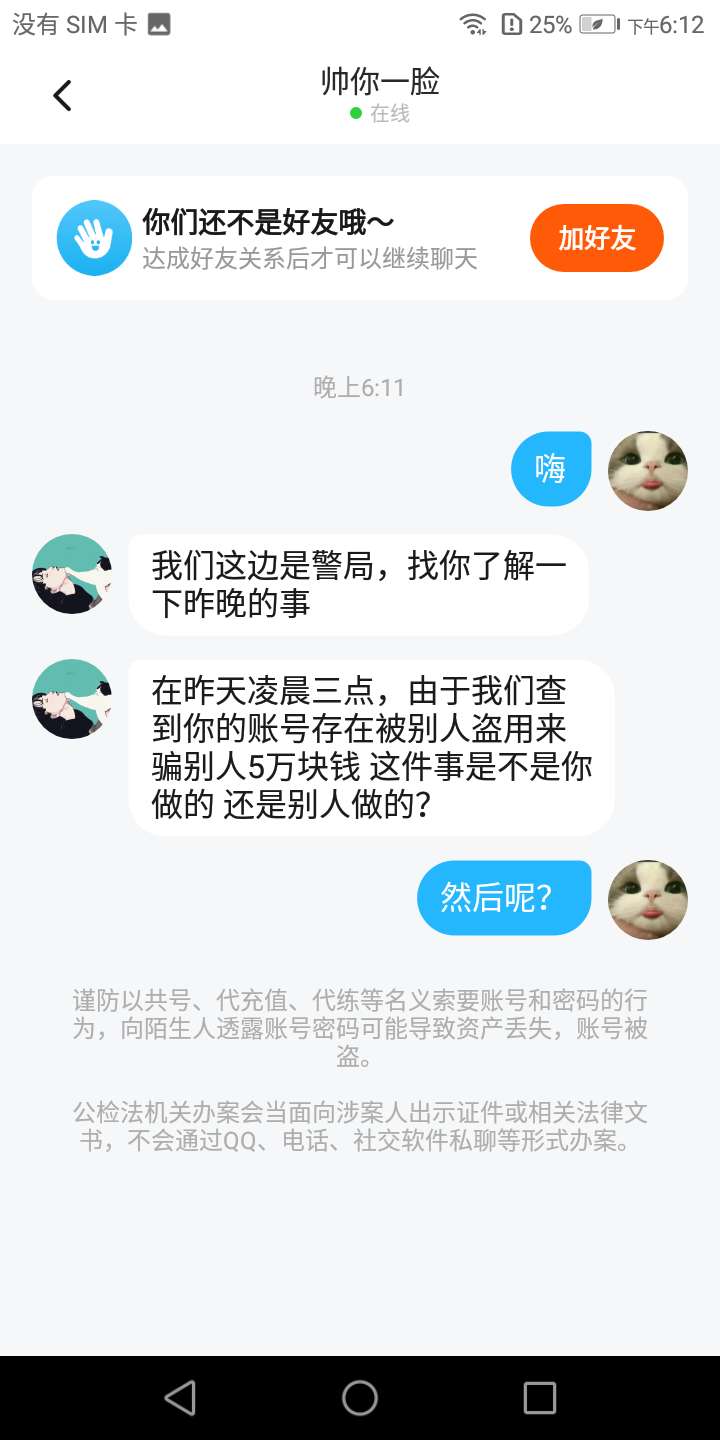Tap the system home button
This screenshot has height=1440, width=720.
coord(360,1397)
